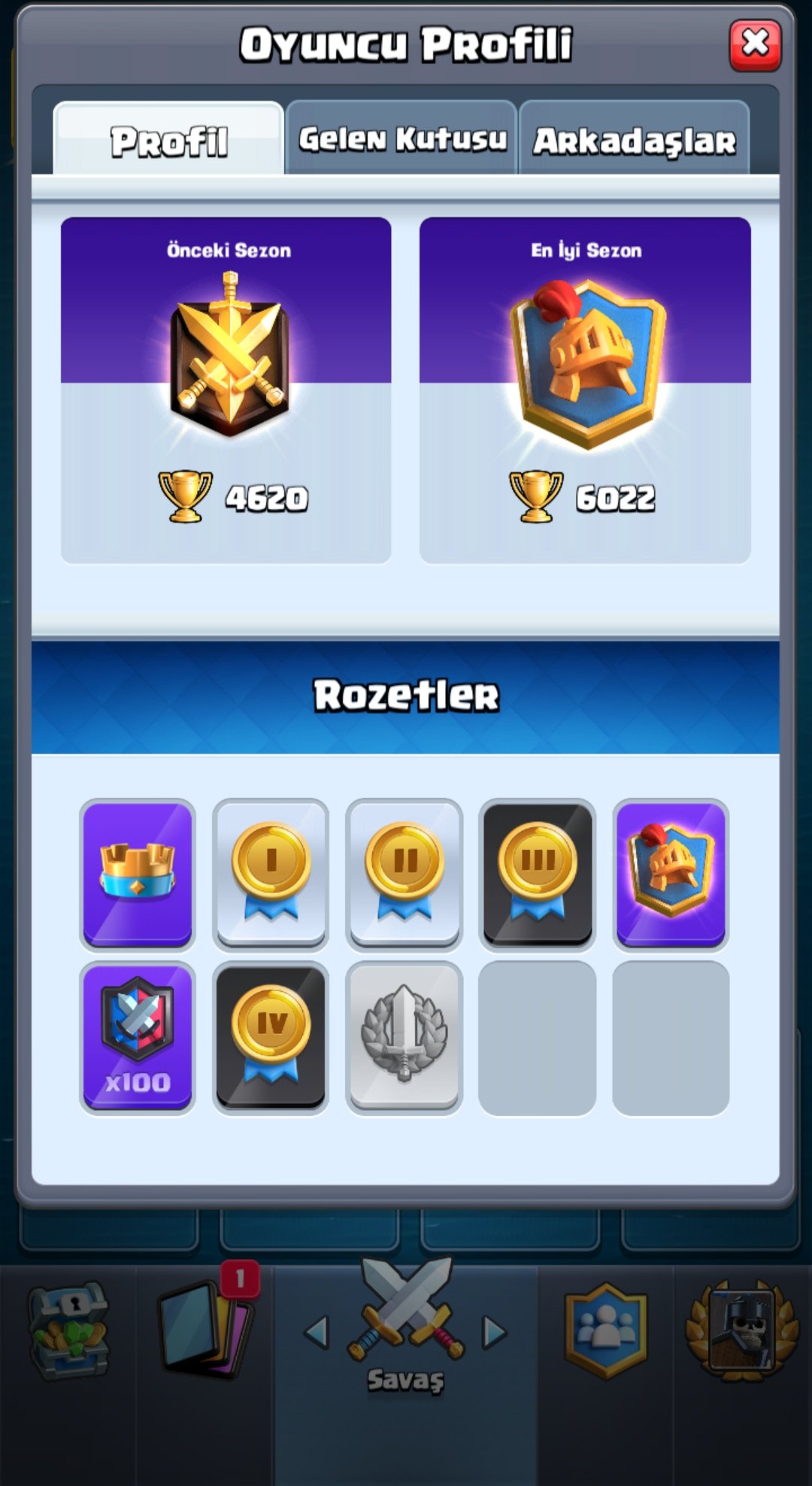This screenshot has height=1486, width=812.
Task: Select the Profil tab
Action: pyautogui.click(x=168, y=139)
